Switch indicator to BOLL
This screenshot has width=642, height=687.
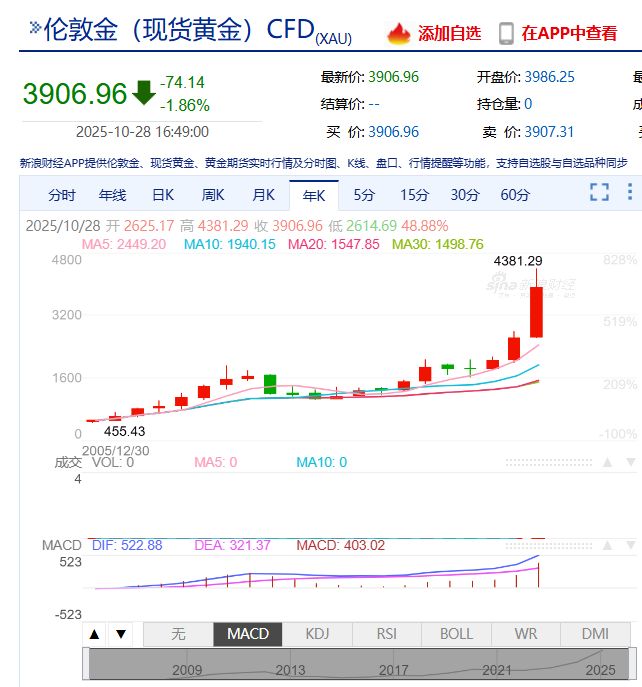(x=456, y=634)
